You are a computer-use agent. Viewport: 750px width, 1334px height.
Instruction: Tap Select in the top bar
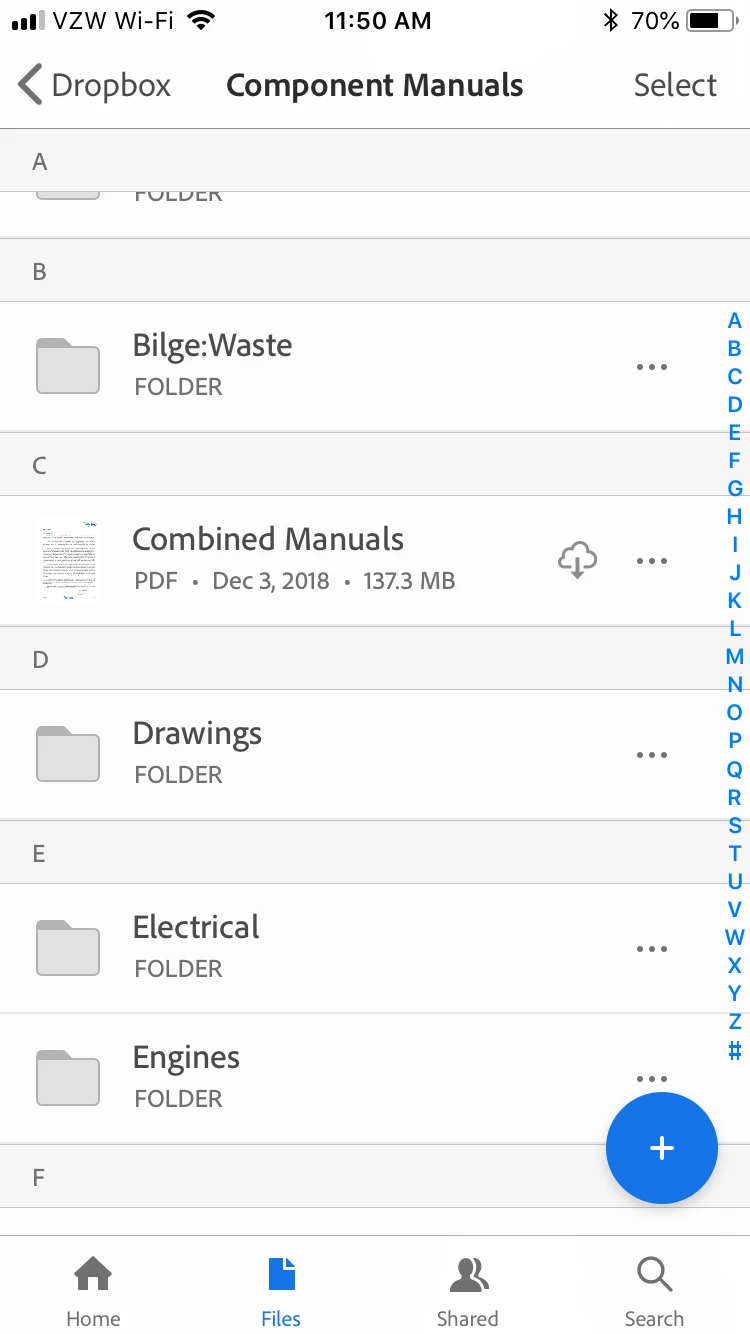click(675, 86)
